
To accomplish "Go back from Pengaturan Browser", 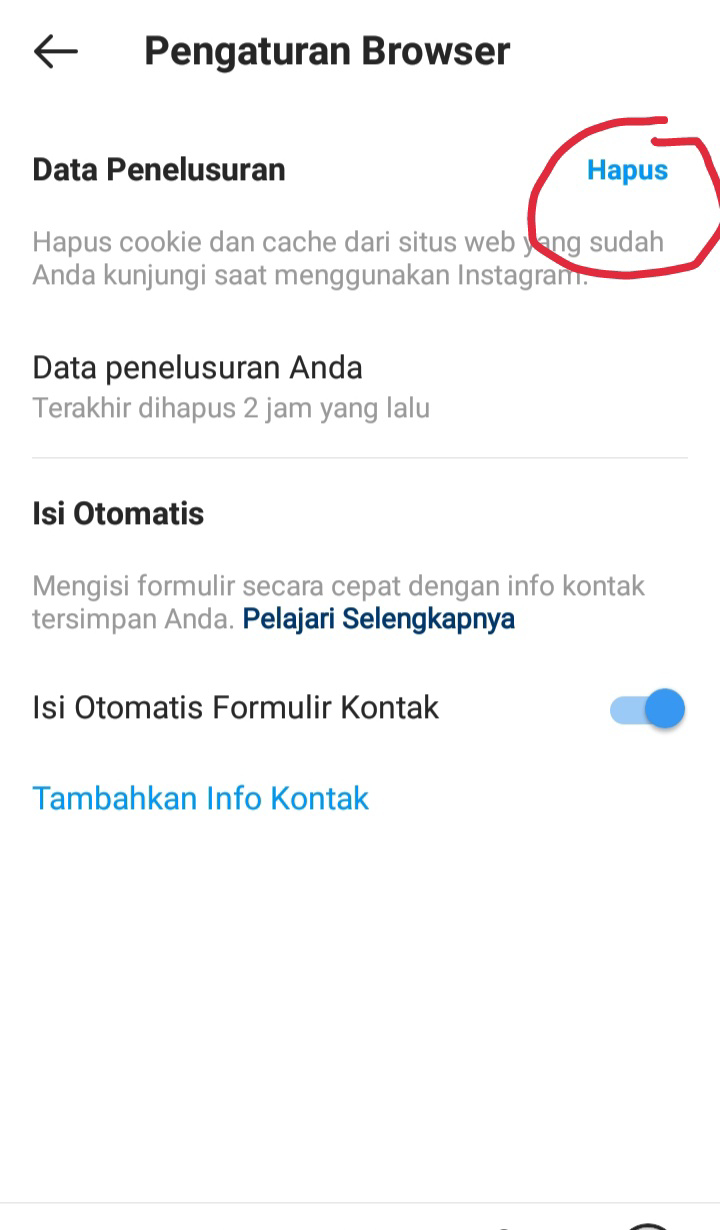I will (56, 51).
